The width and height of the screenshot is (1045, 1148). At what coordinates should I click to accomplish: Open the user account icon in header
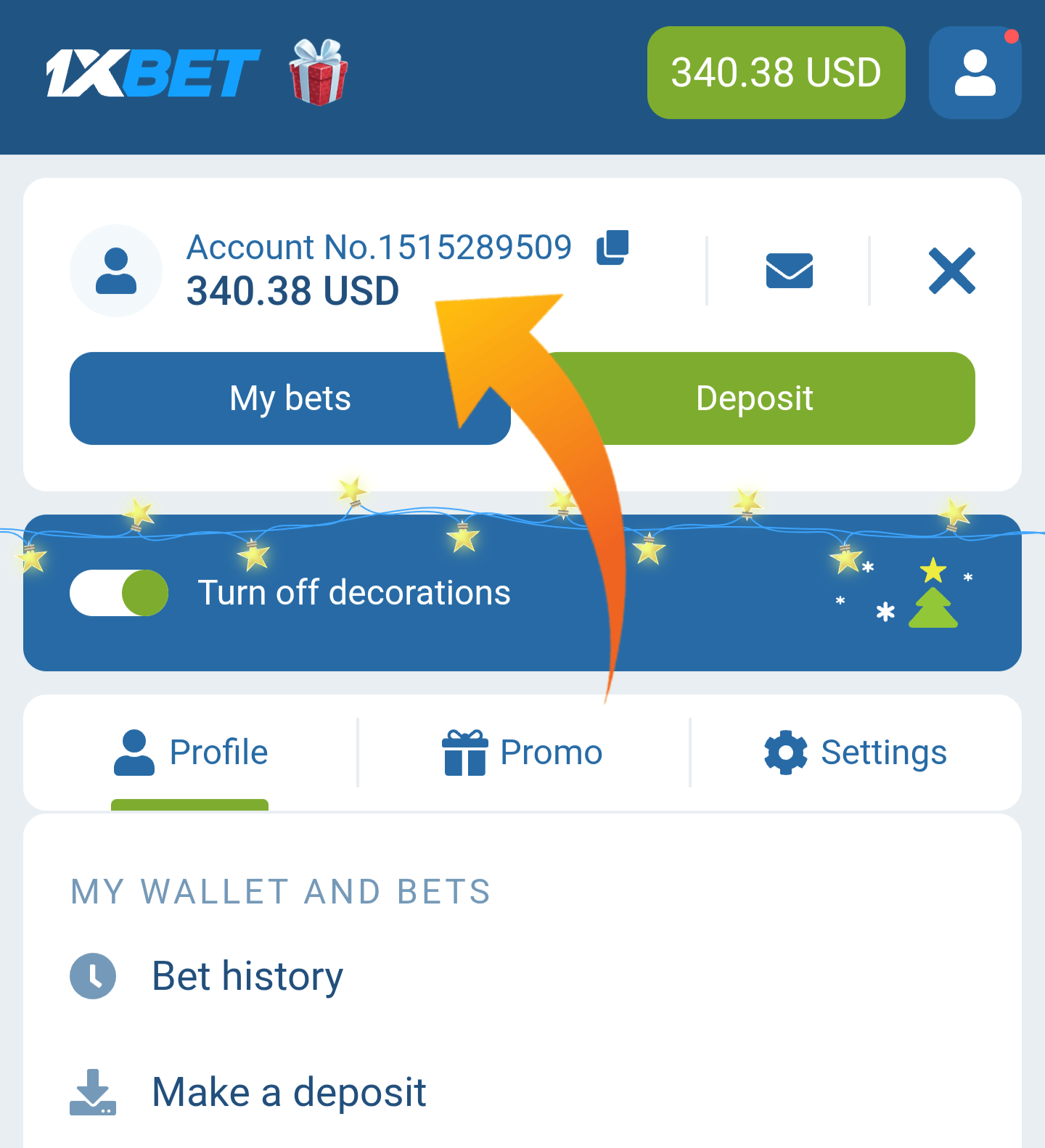(975, 73)
